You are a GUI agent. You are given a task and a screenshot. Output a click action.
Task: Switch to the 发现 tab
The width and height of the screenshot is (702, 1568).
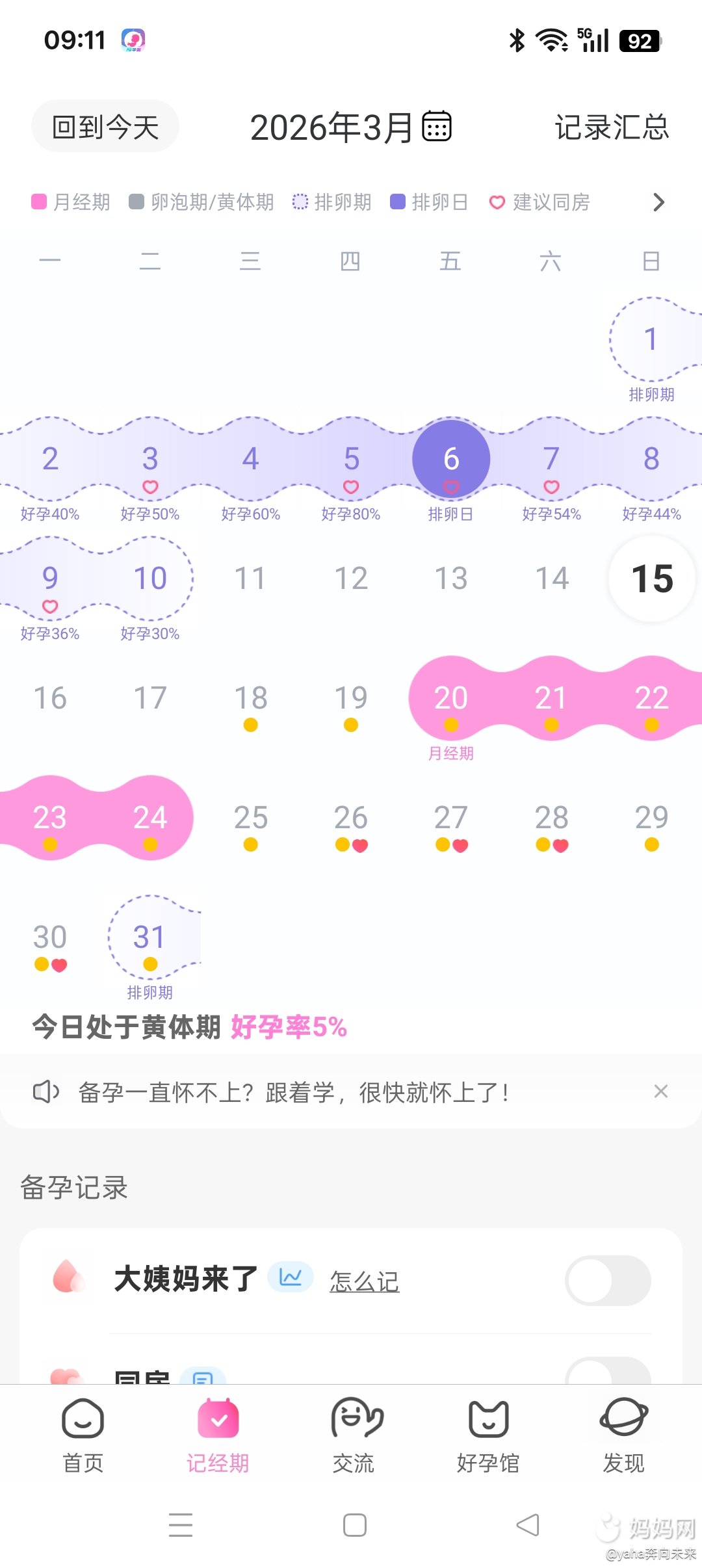(x=623, y=1435)
